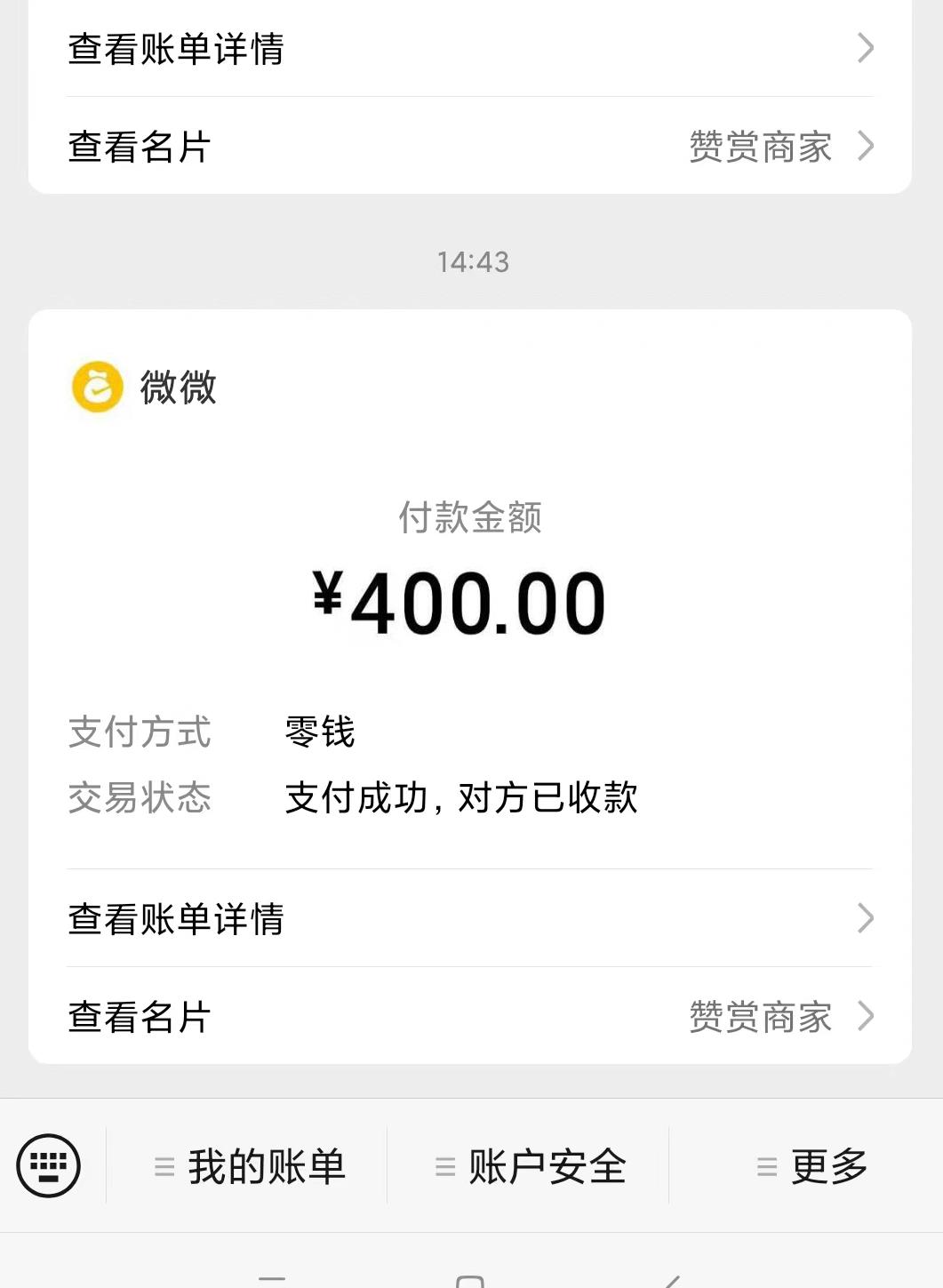Open the 账户安全 menu
943x1288 pixels.
(531, 1166)
